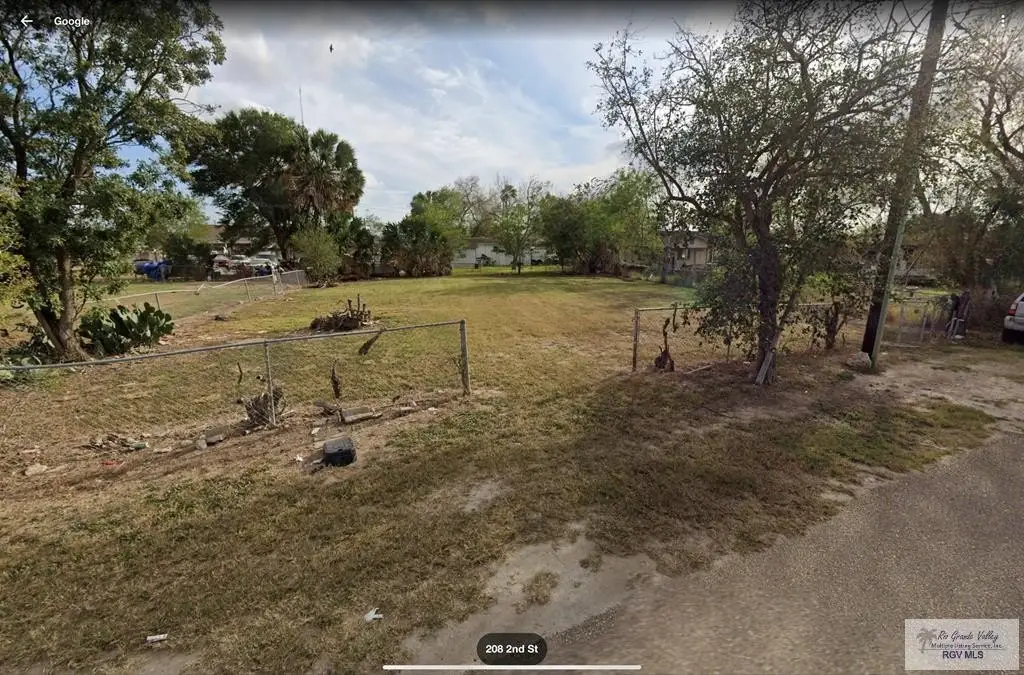
Task: Open the three-dot overflow menu
Action: click(x=1003, y=20)
